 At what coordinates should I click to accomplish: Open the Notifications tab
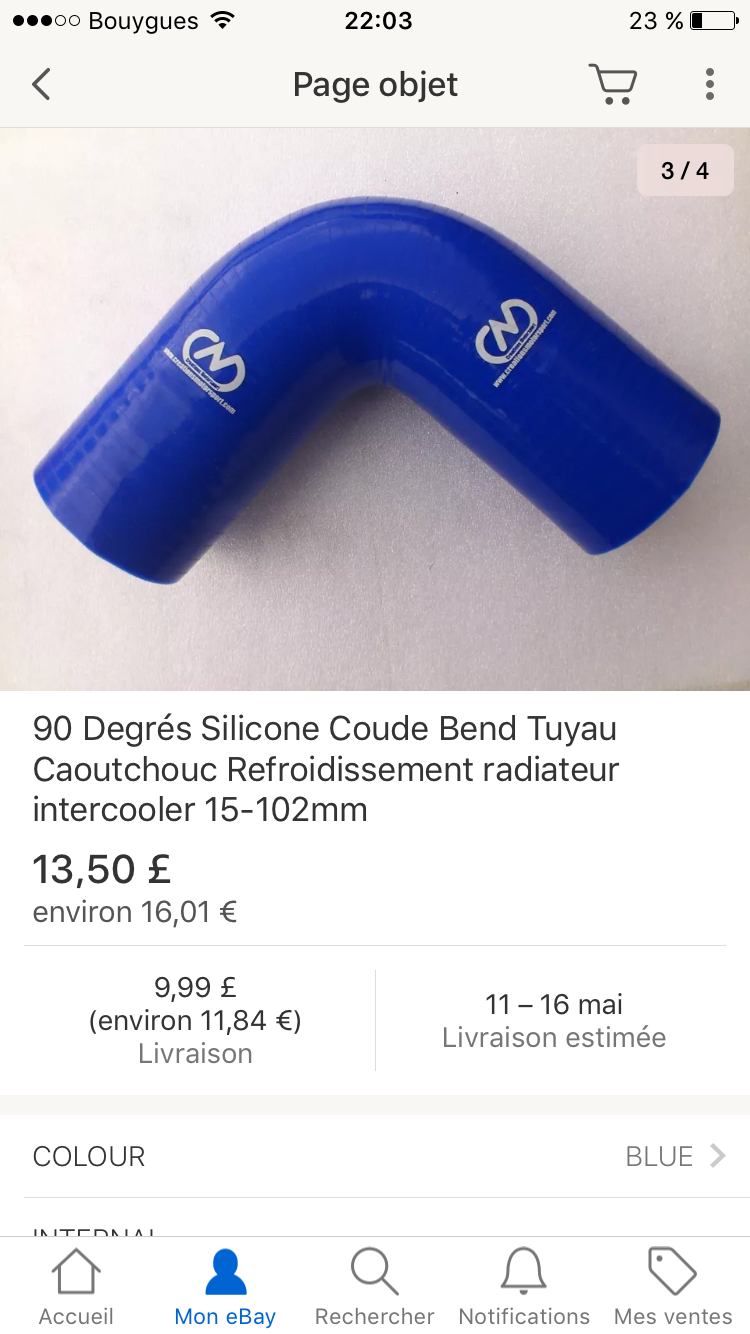click(524, 1288)
